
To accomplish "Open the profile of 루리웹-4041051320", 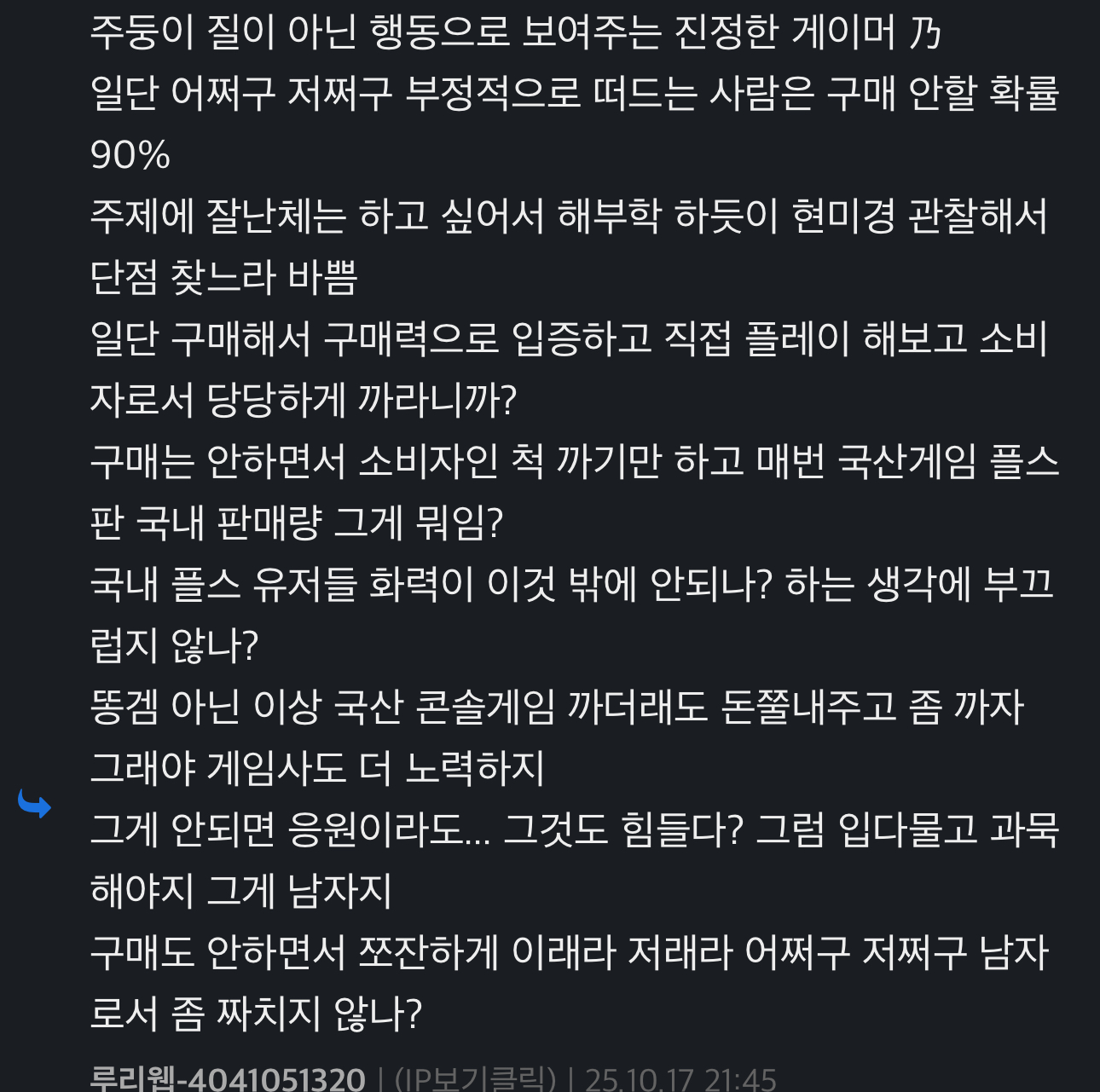I will [x=228, y=1078].
